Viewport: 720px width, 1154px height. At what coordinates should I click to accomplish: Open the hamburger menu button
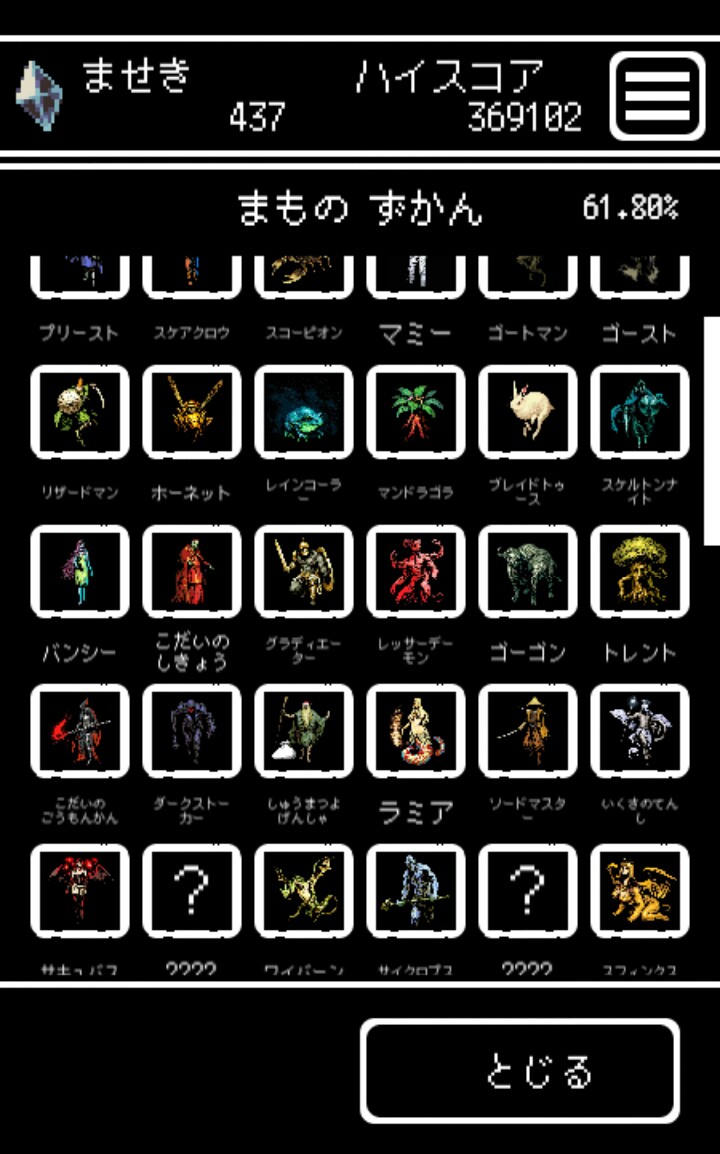pos(657,96)
